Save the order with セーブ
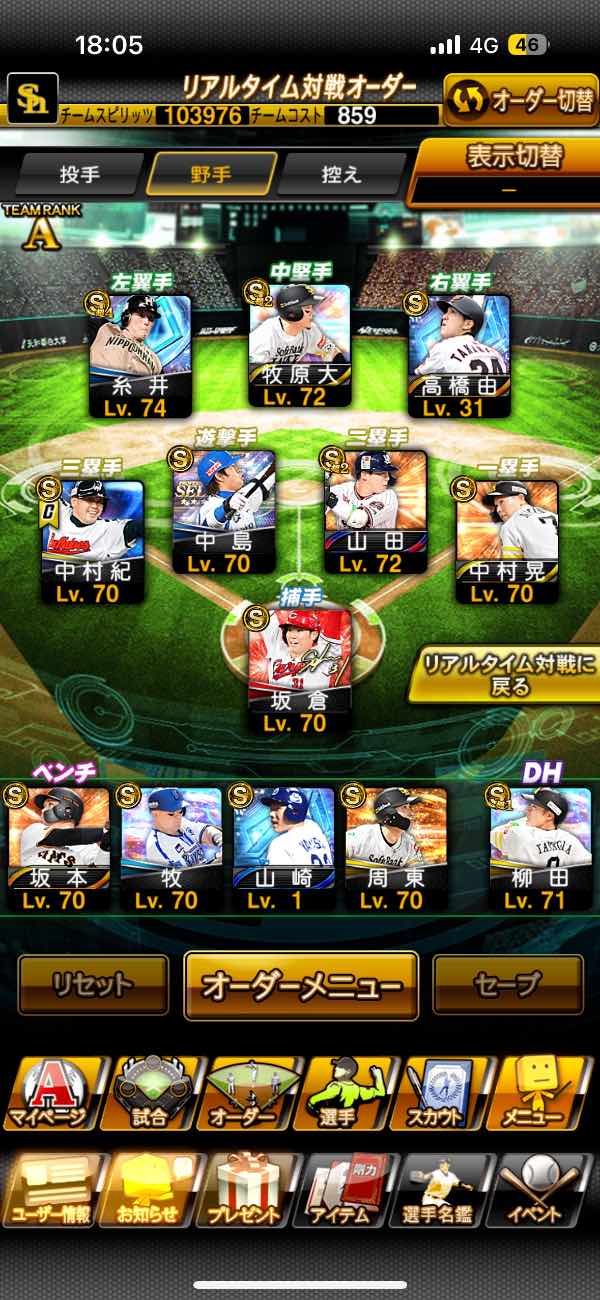Image resolution: width=600 pixels, height=1300 pixels. point(508,985)
